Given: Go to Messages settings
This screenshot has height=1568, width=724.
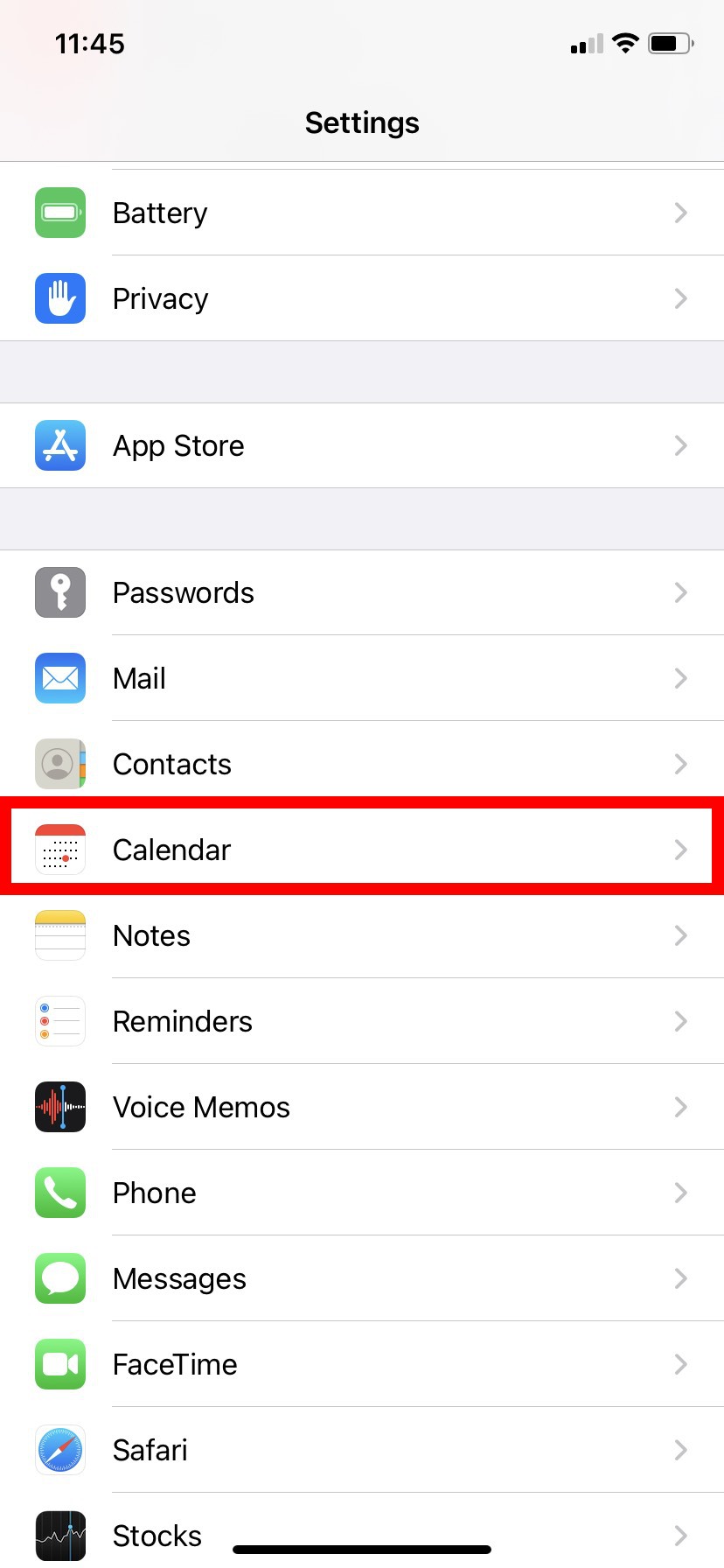Looking at the screenshot, I should coord(361,1278).
